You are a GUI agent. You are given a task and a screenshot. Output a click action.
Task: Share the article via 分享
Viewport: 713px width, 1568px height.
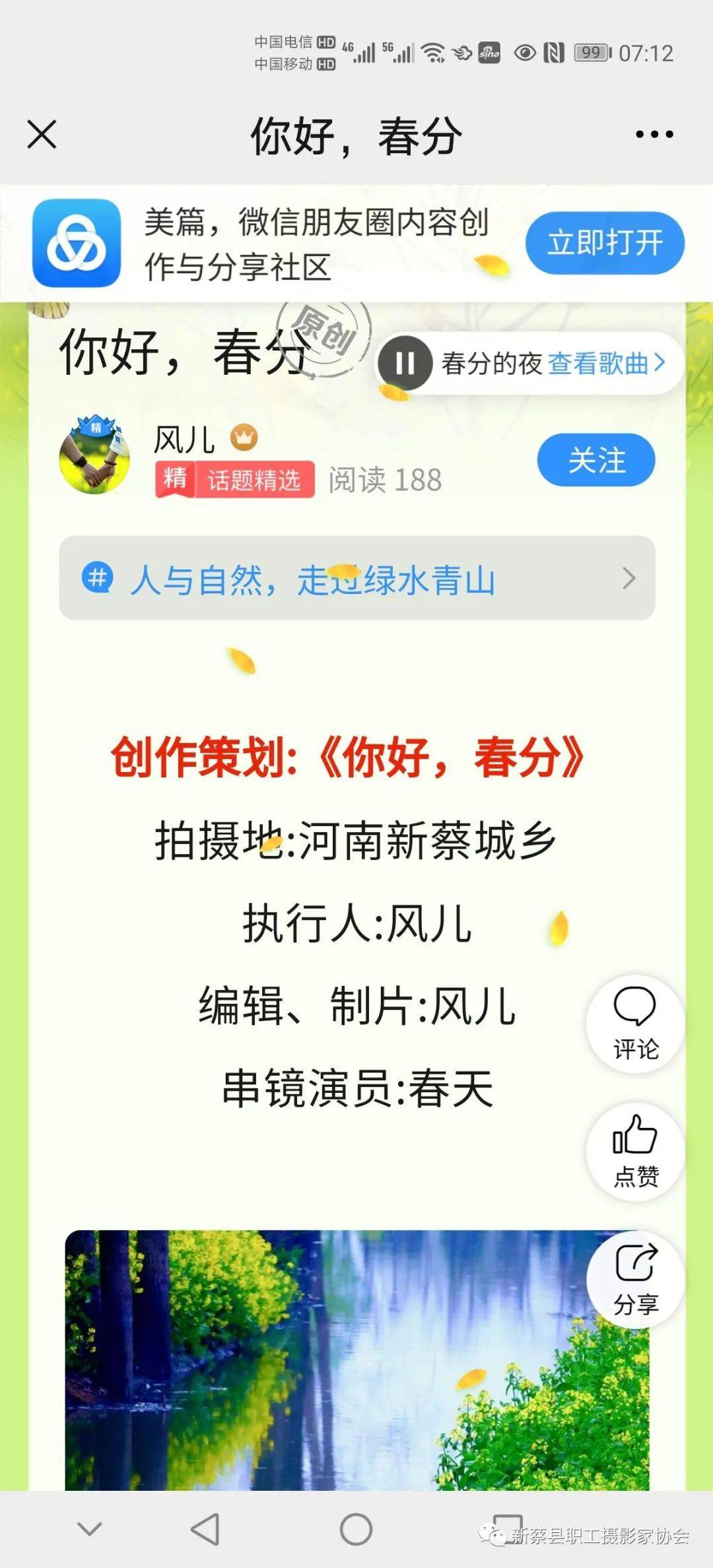coord(635,1280)
